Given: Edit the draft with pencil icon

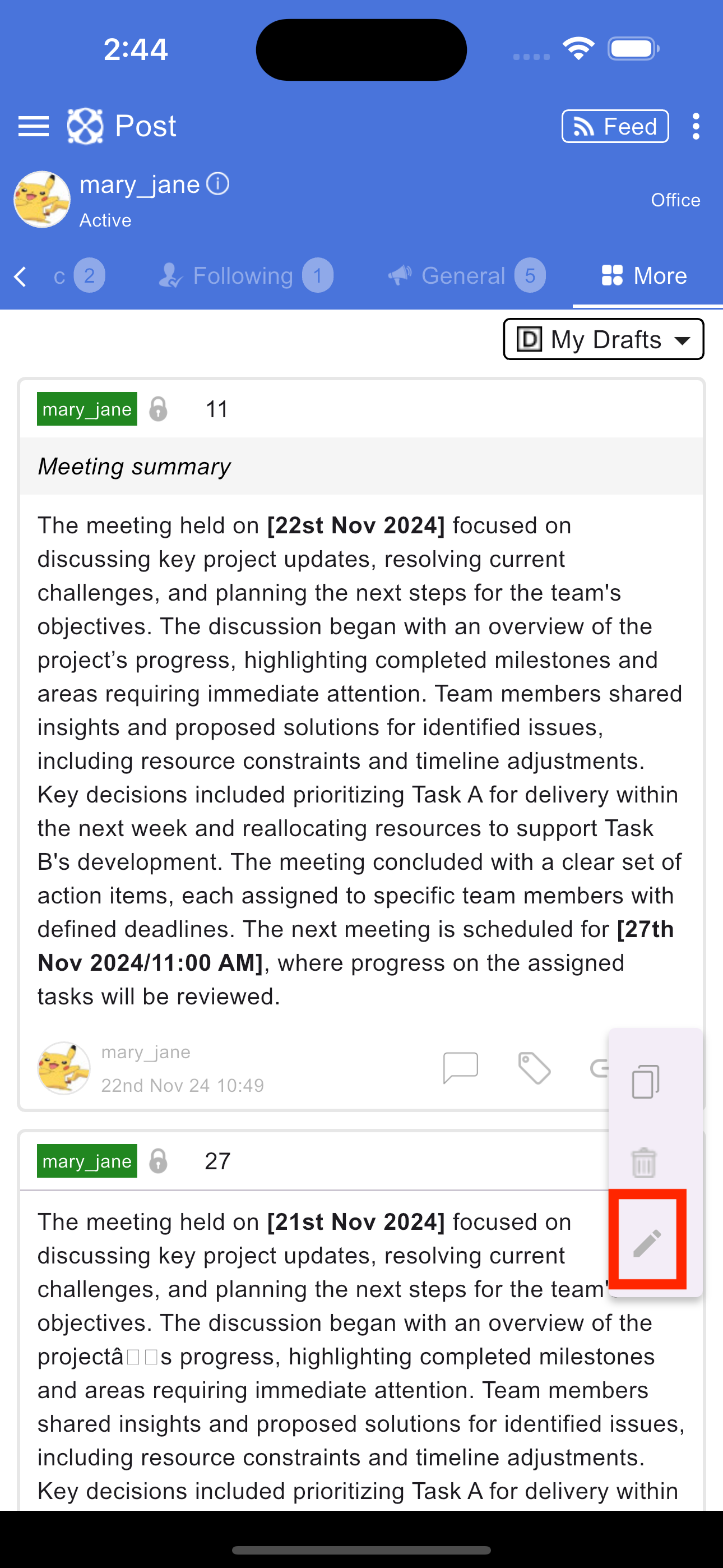Looking at the screenshot, I should pos(647,1242).
